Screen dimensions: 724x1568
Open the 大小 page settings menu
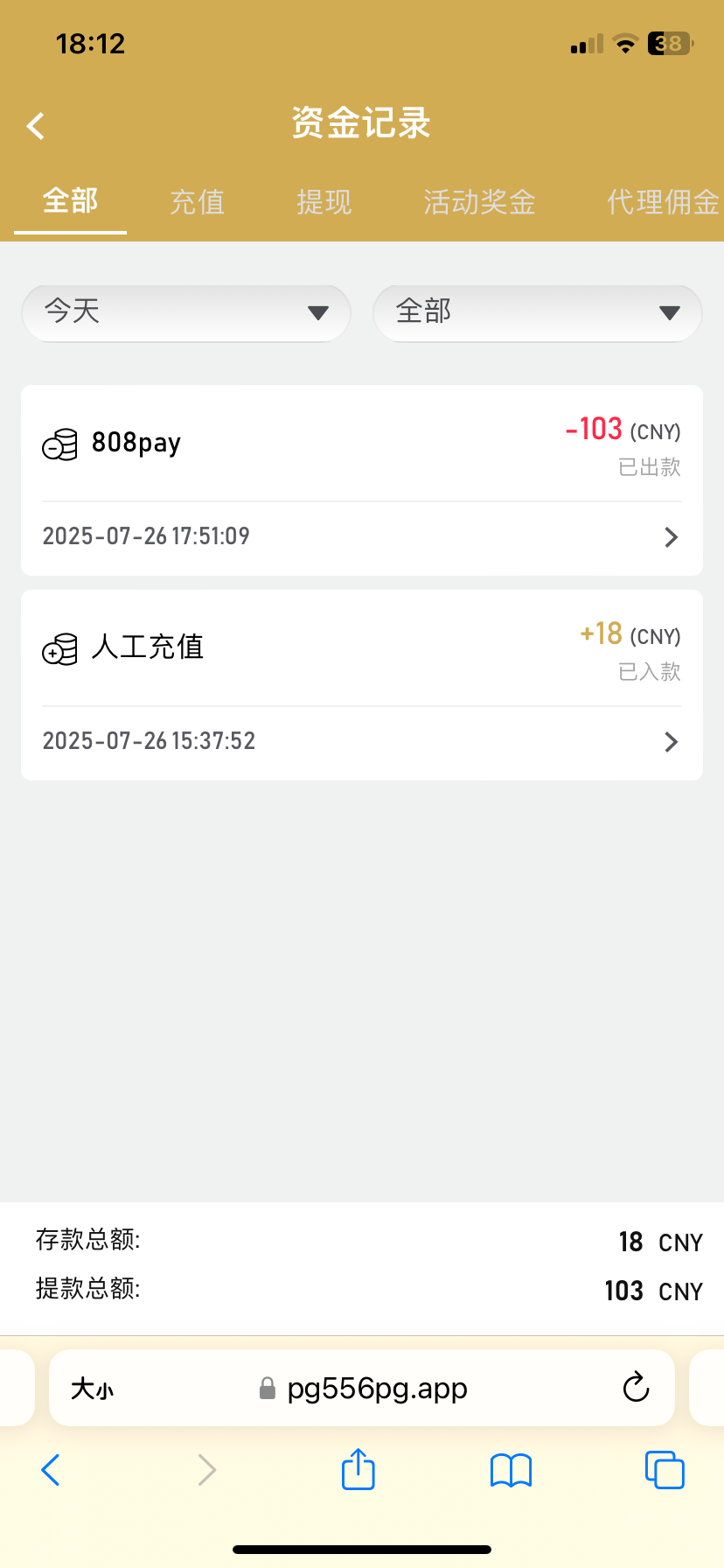point(93,1389)
